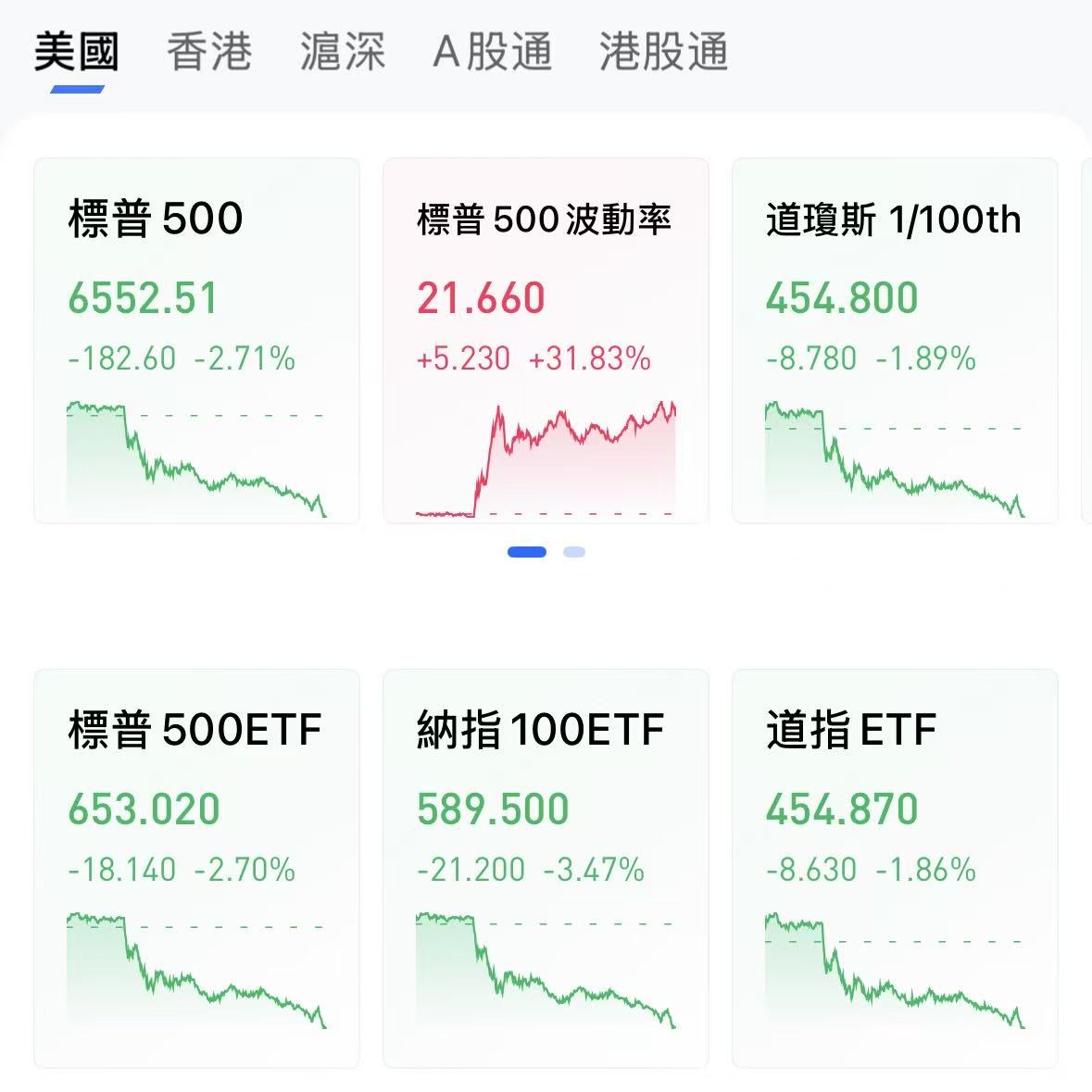Image resolution: width=1092 pixels, height=1092 pixels.
Task: View the 道瓊斯 1/100th card
Action: coord(895,341)
